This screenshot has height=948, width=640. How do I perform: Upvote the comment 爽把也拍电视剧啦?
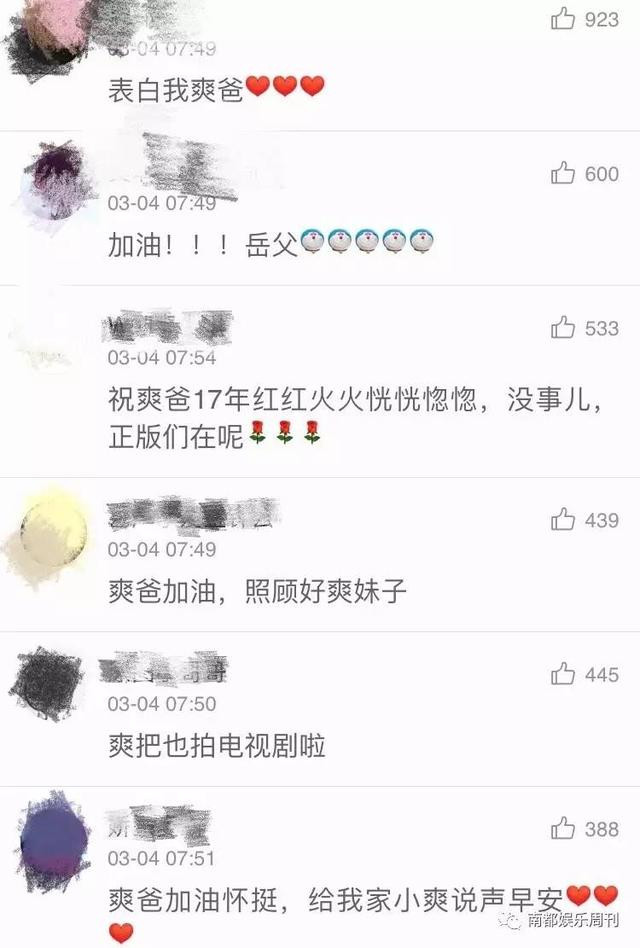pyautogui.click(x=563, y=674)
